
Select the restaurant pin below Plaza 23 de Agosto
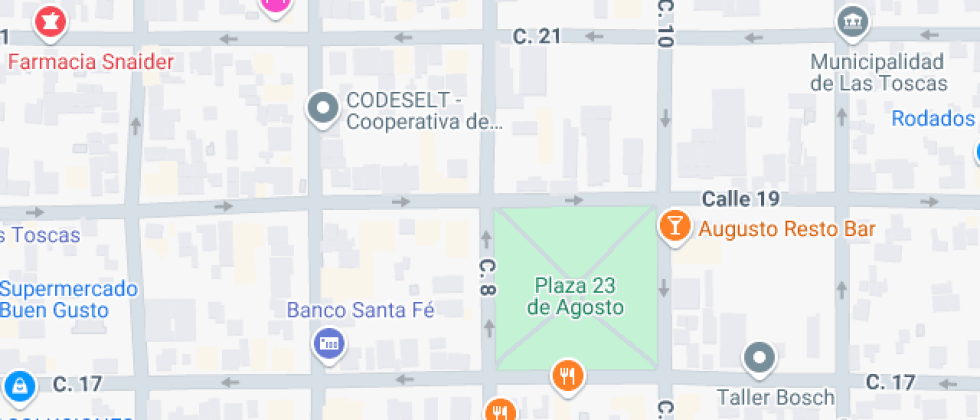click(568, 376)
